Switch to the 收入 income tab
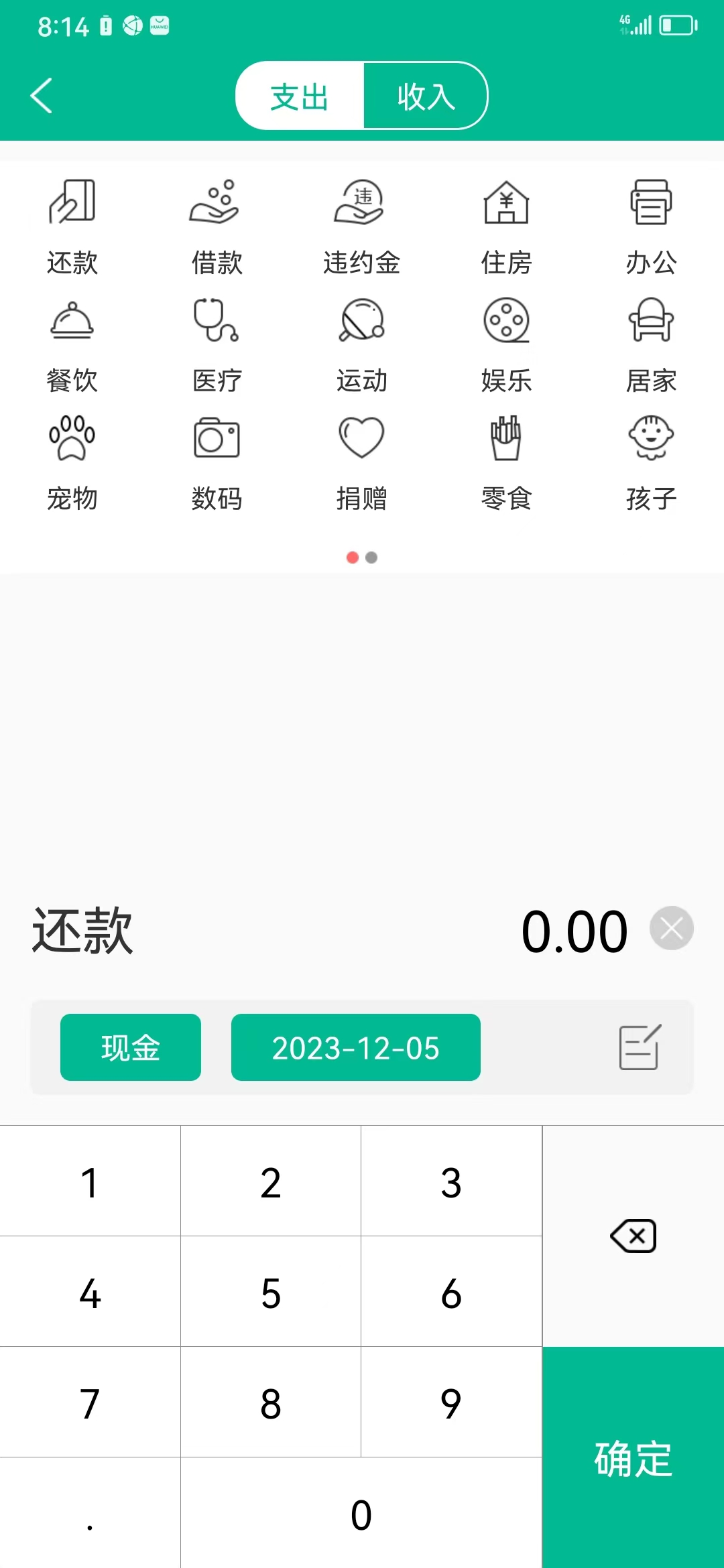Viewport: 724px width, 1568px height. [x=426, y=95]
